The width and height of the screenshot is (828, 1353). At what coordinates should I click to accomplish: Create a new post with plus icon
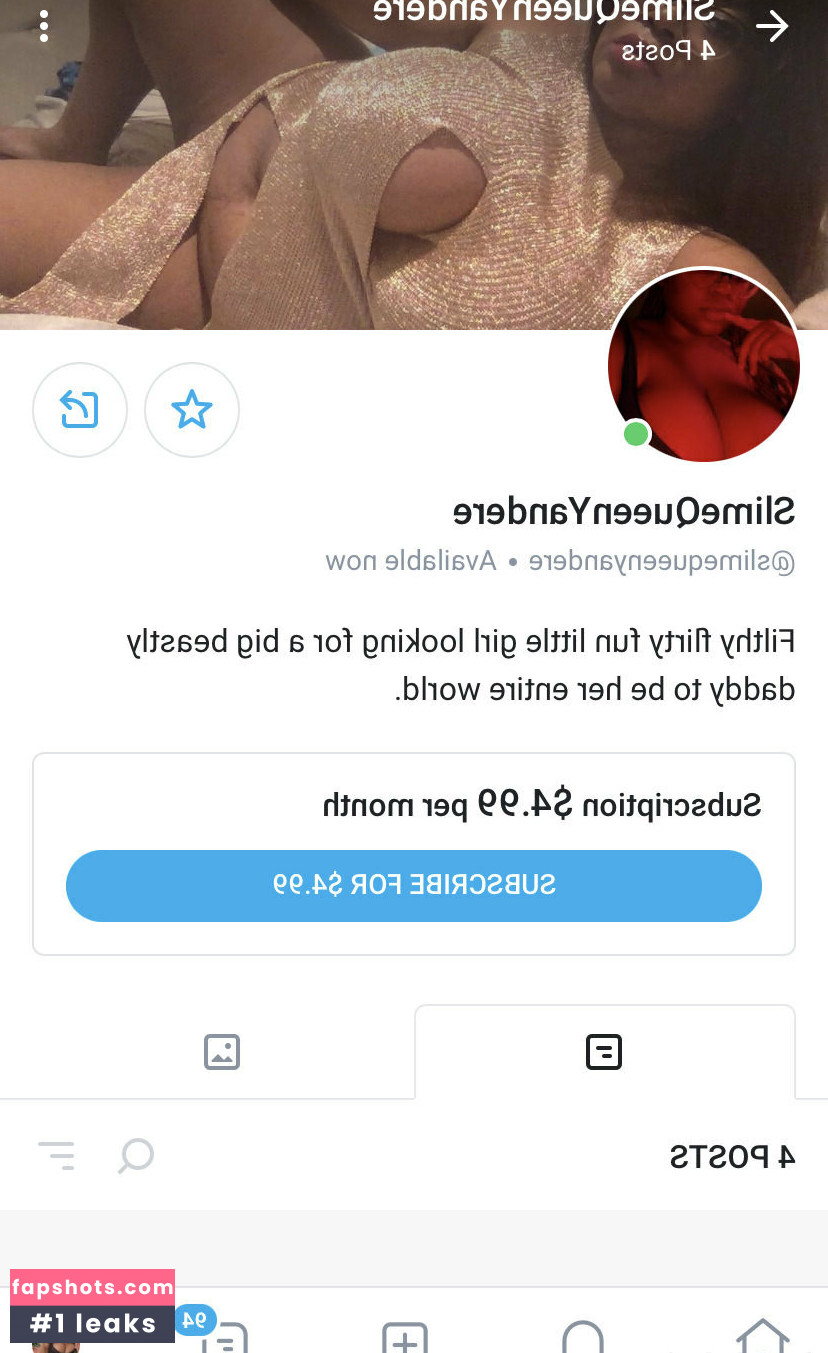[405, 1337]
